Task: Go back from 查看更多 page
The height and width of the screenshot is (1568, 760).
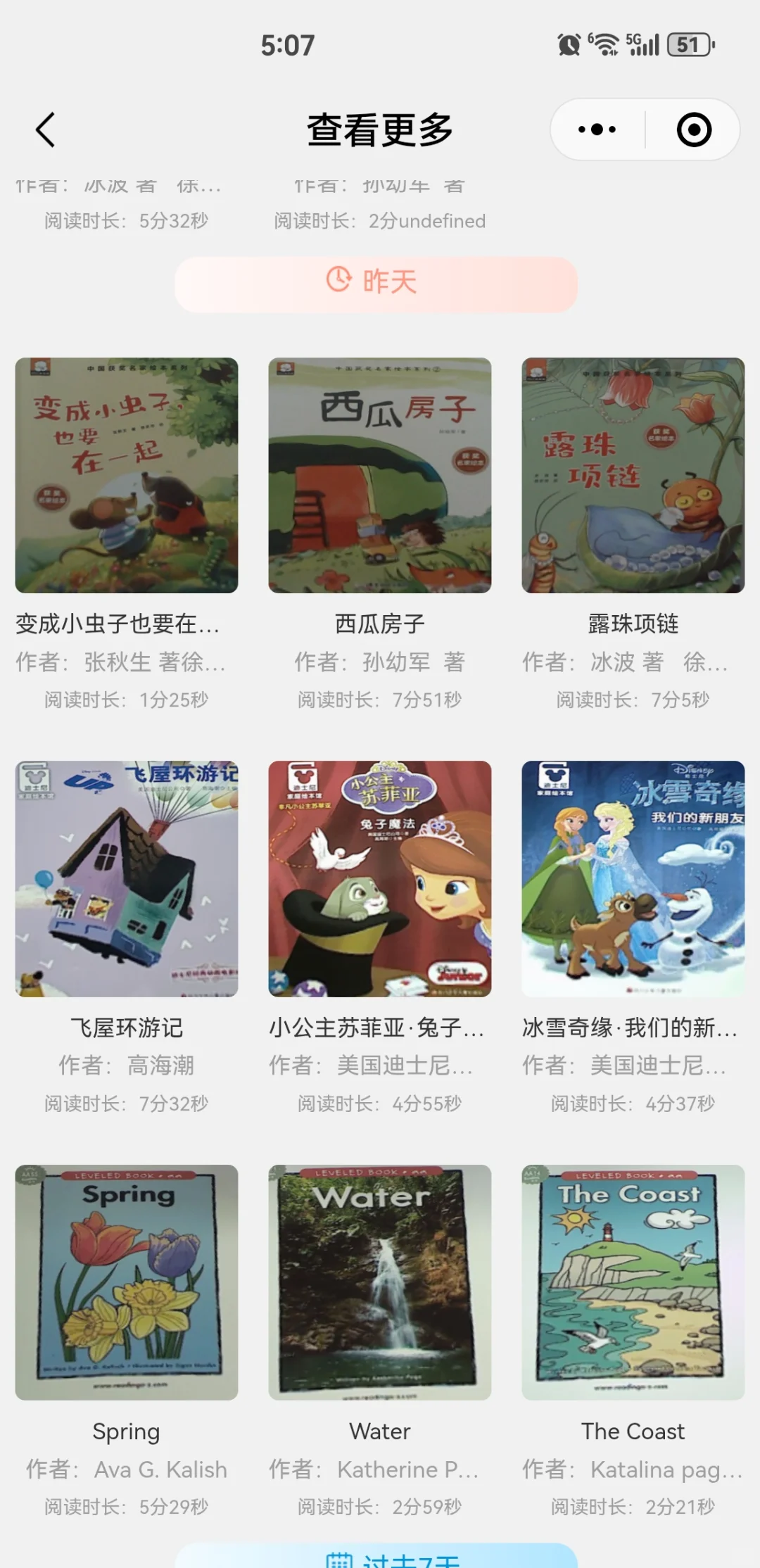Action: pyautogui.click(x=46, y=130)
